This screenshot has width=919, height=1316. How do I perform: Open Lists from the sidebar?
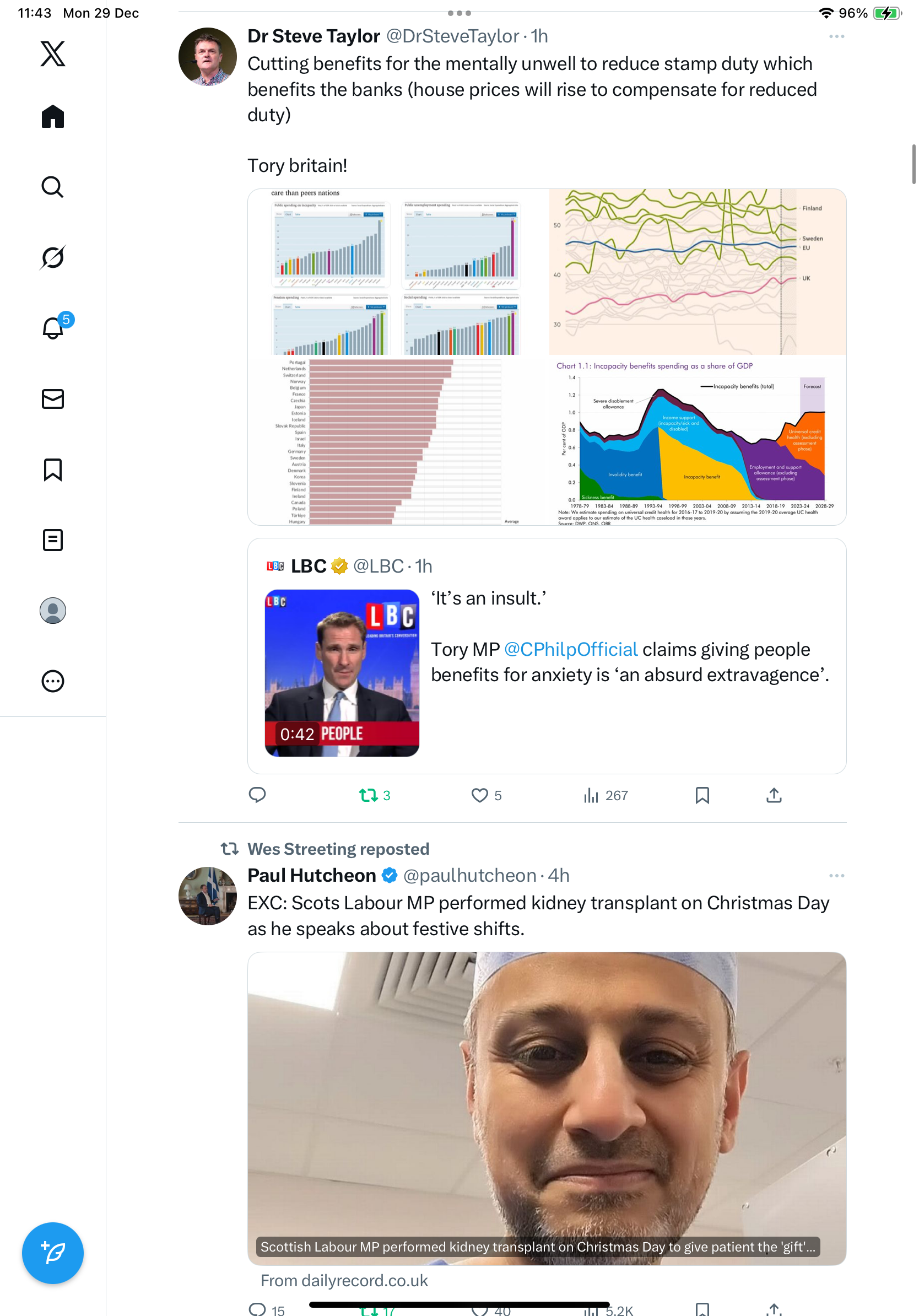[53, 540]
